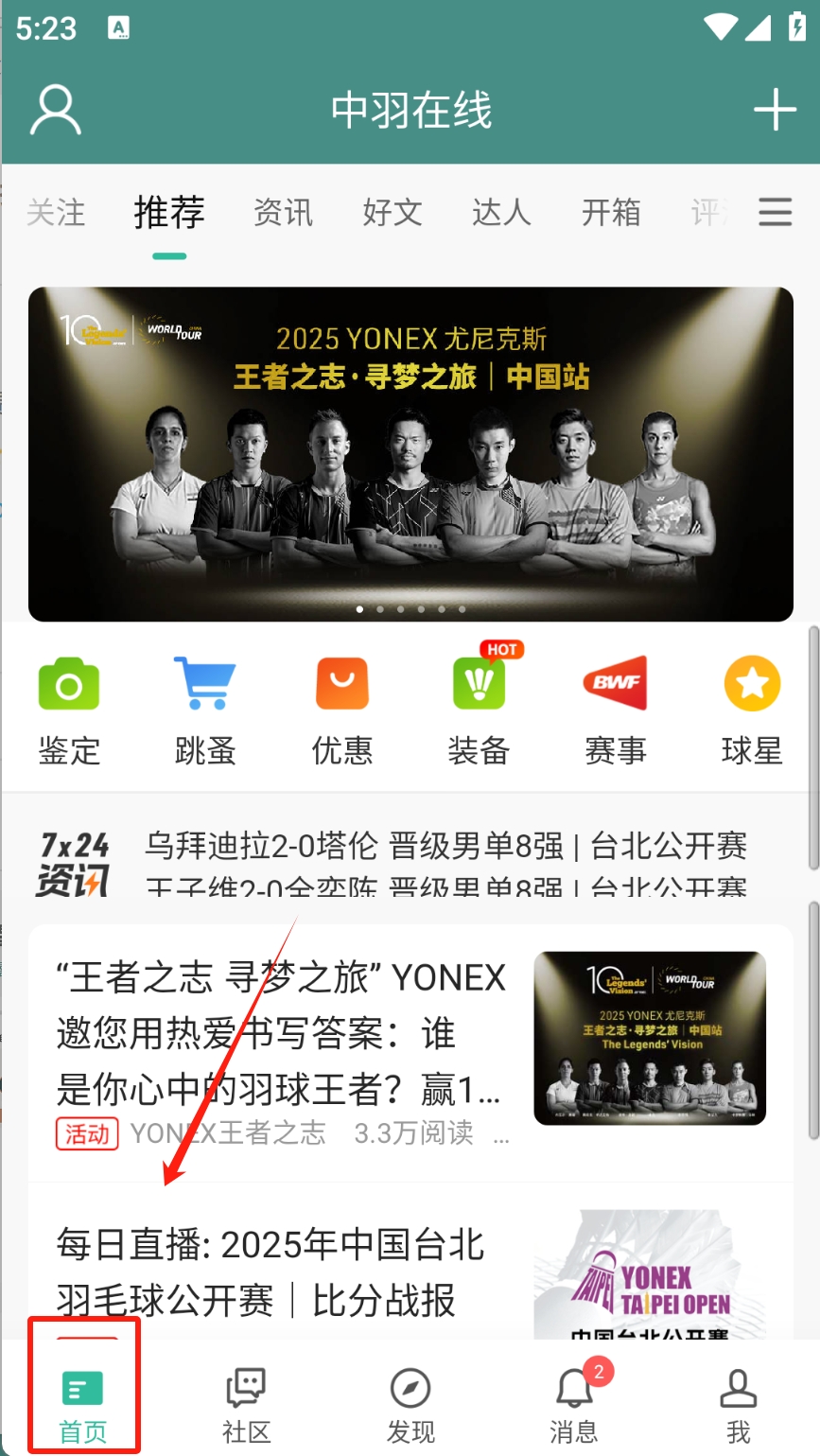
Task: Expand the channel list menu icon
Action: click(x=775, y=212)
